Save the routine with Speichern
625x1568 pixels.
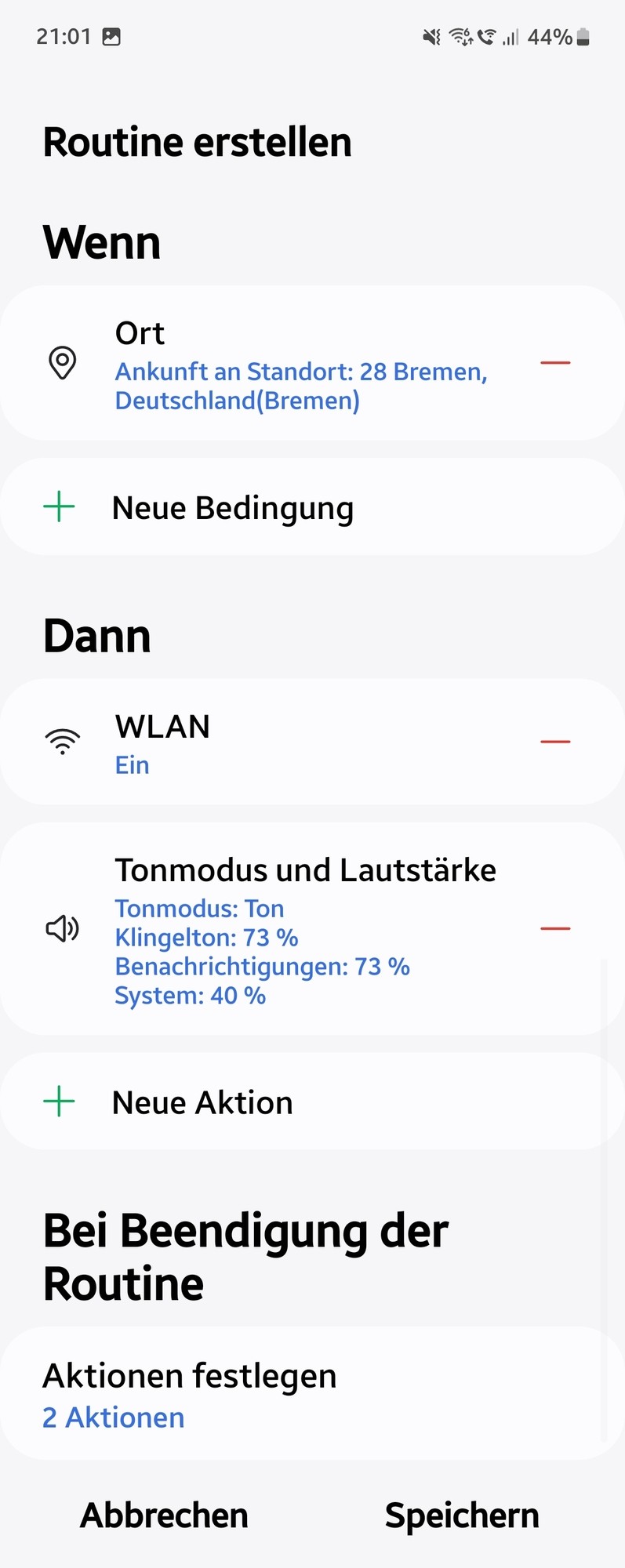click(462, 1515)
